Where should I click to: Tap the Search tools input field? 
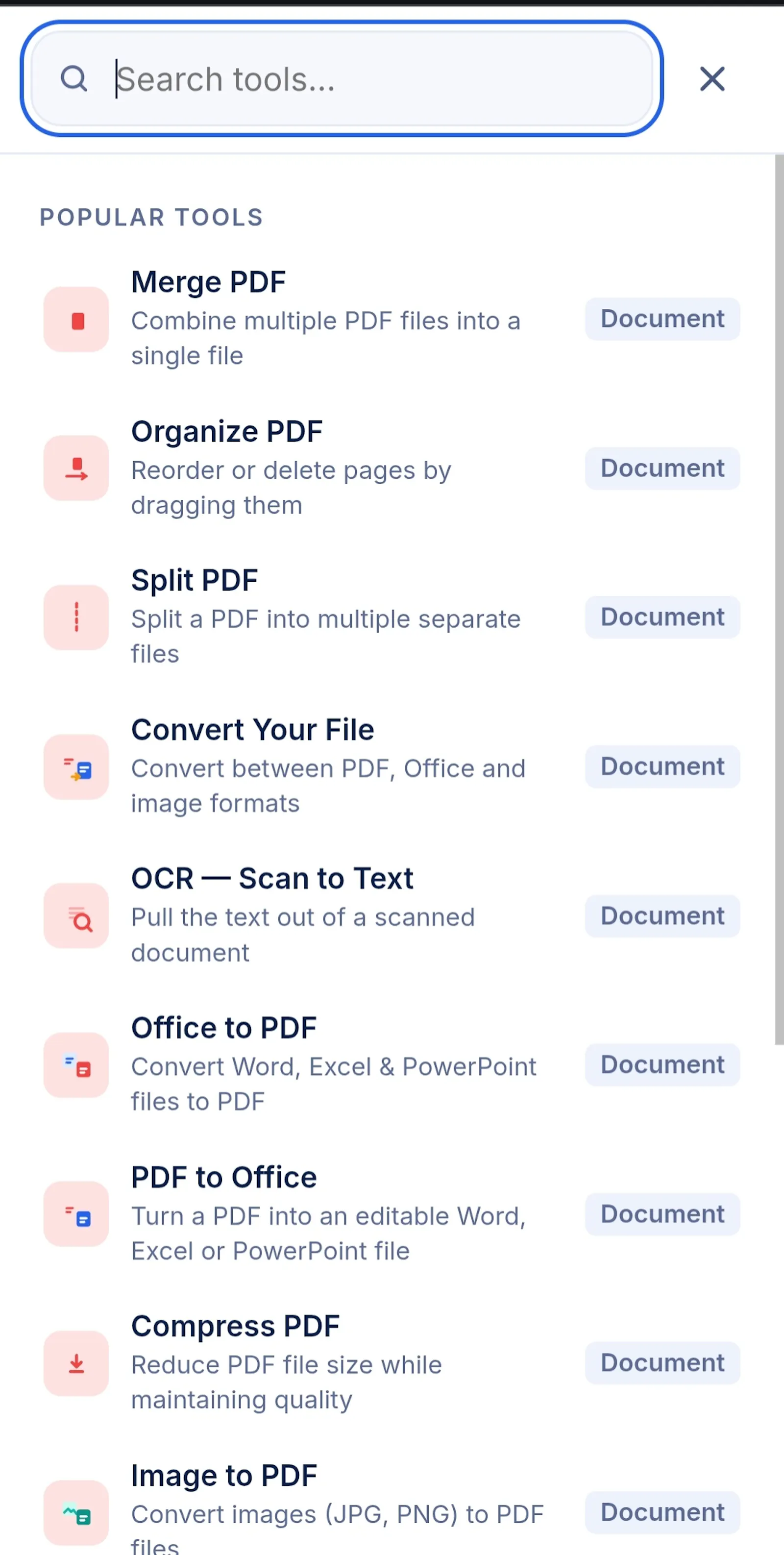coord(342,78)
